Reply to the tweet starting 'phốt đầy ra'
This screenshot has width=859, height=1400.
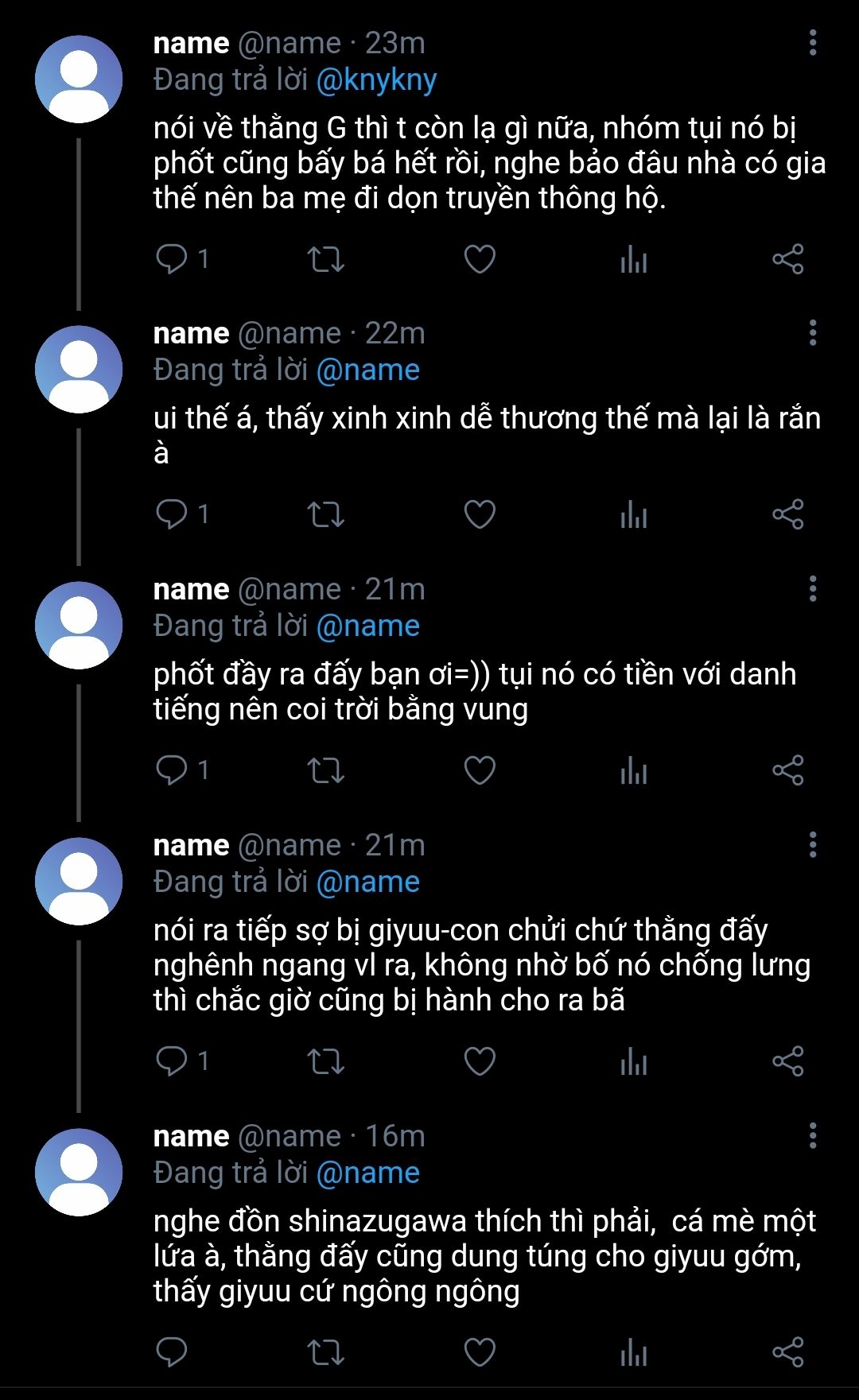pyautogui.click(x=181, y=770)
